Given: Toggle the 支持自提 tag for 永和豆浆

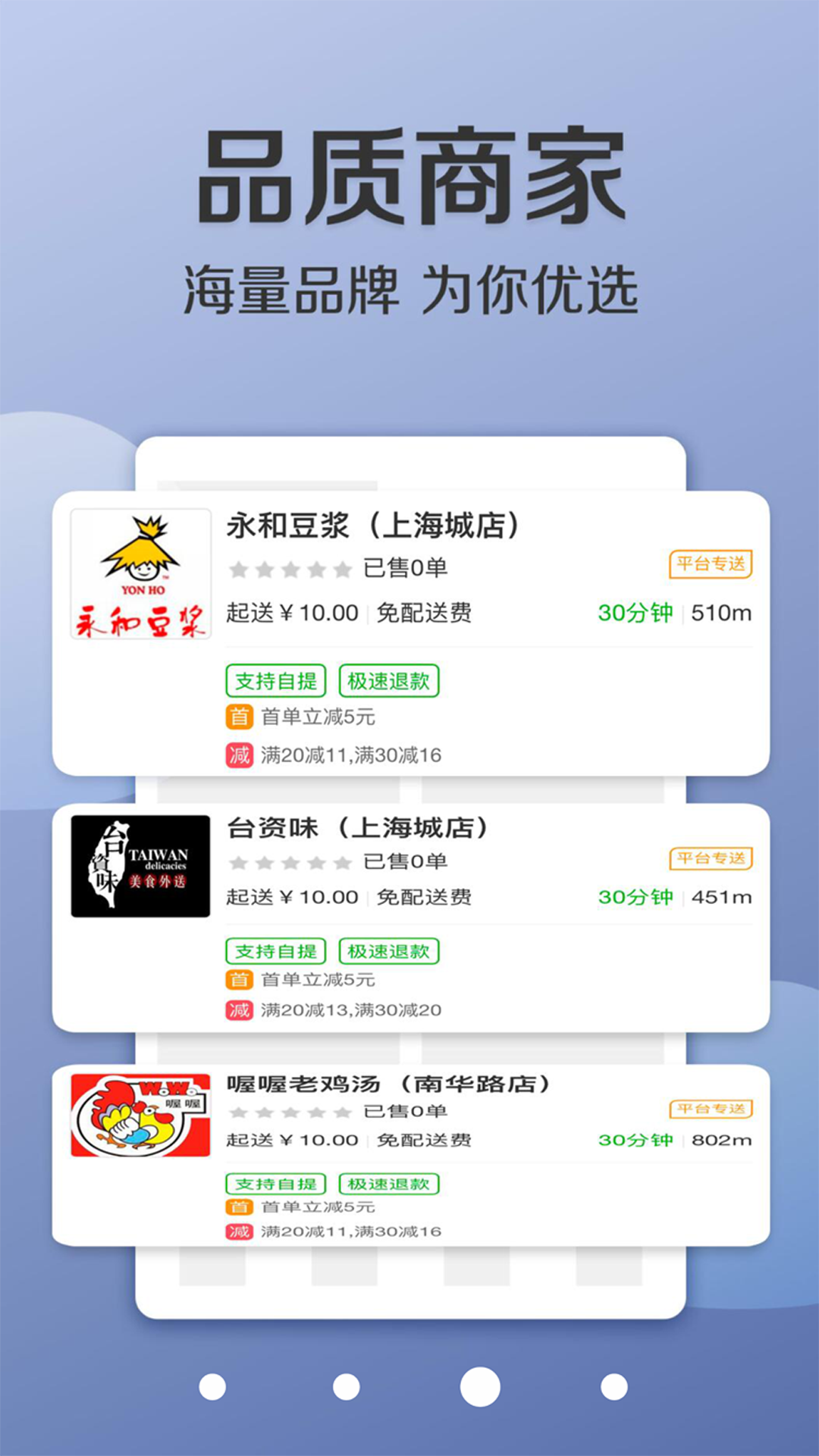Looking at the screenshot, I should pos(276,680).
